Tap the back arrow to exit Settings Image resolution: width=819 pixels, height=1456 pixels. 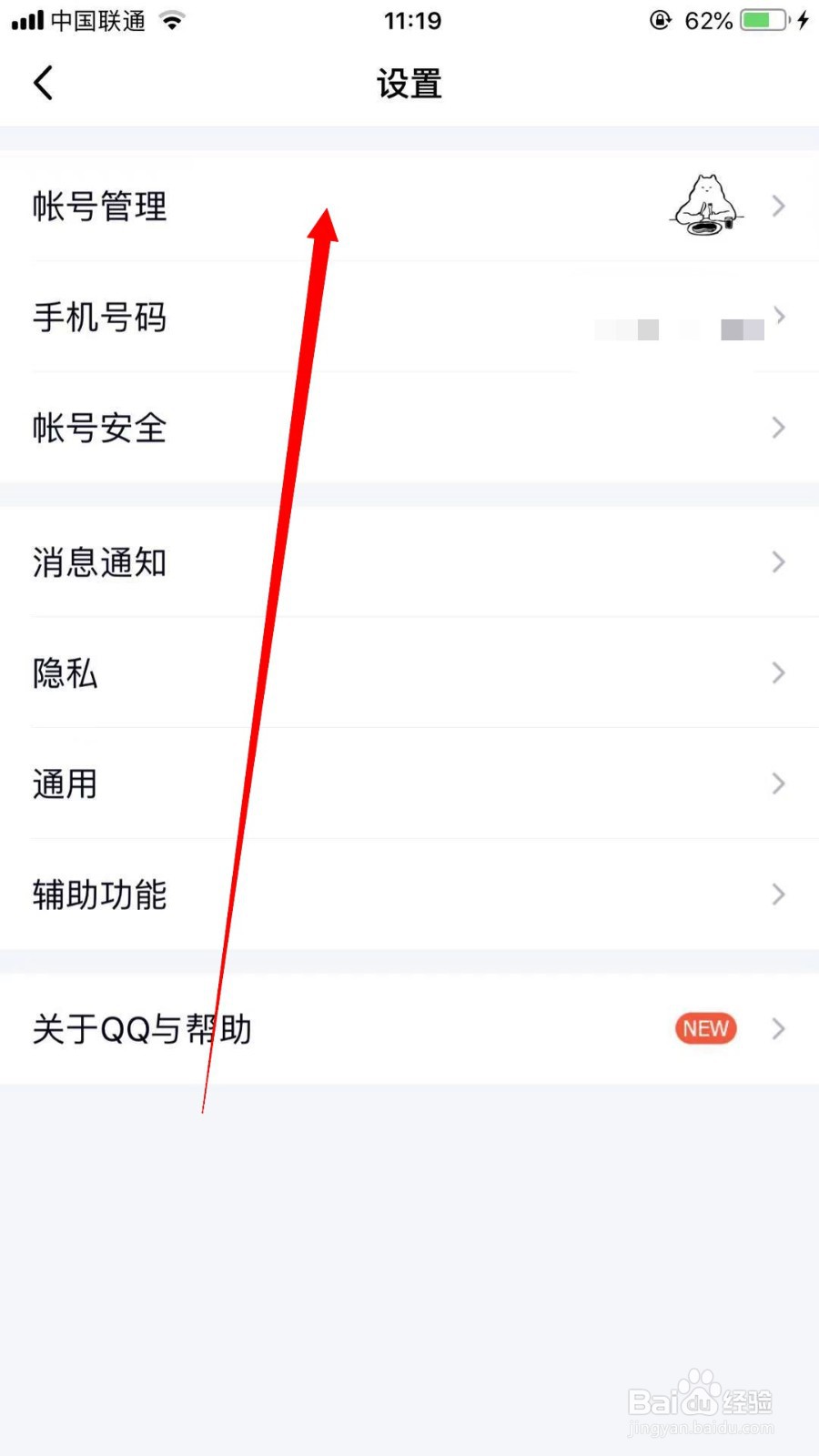(43, 82)
